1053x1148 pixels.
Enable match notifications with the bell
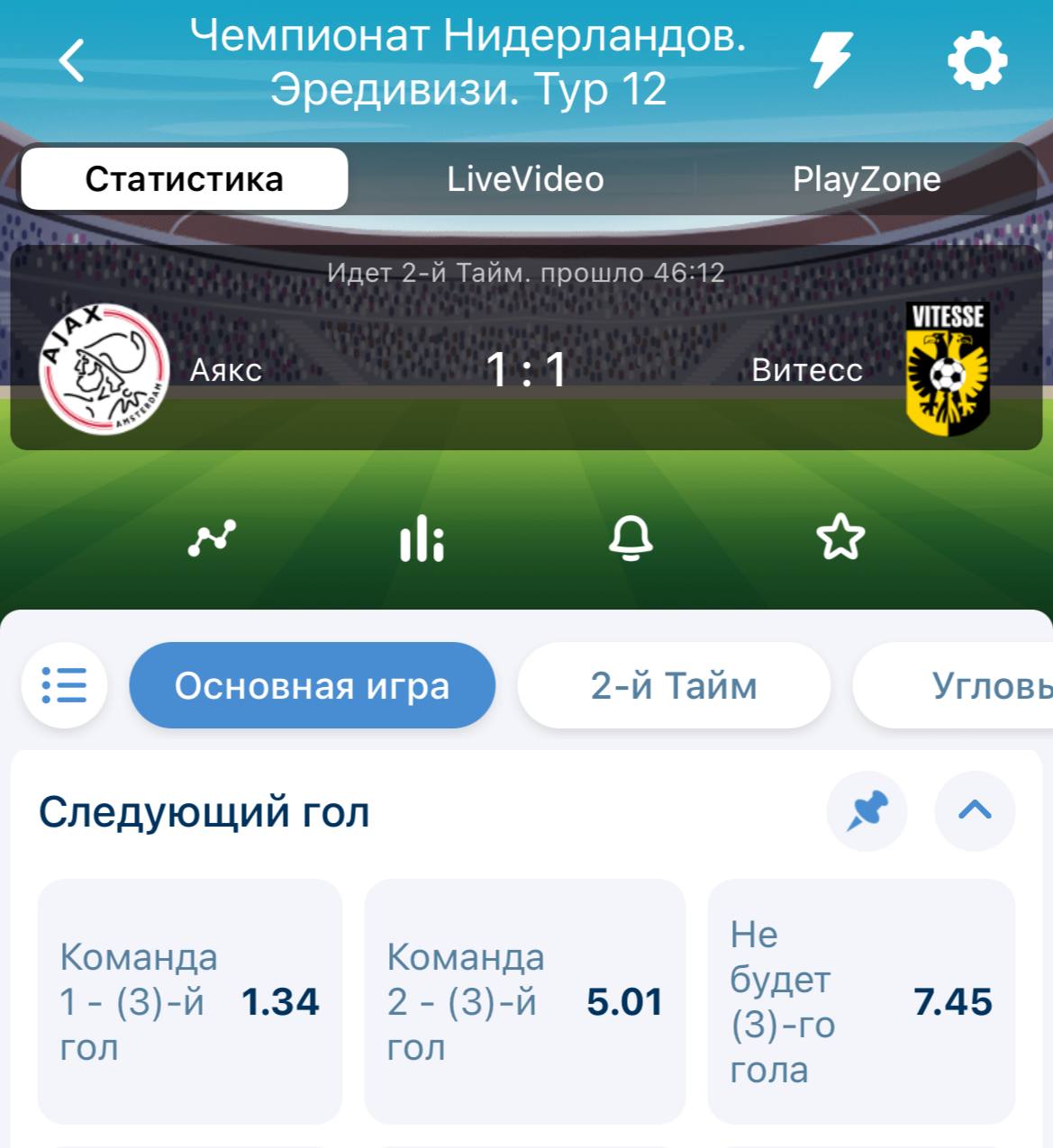click(x=631, y=538)
